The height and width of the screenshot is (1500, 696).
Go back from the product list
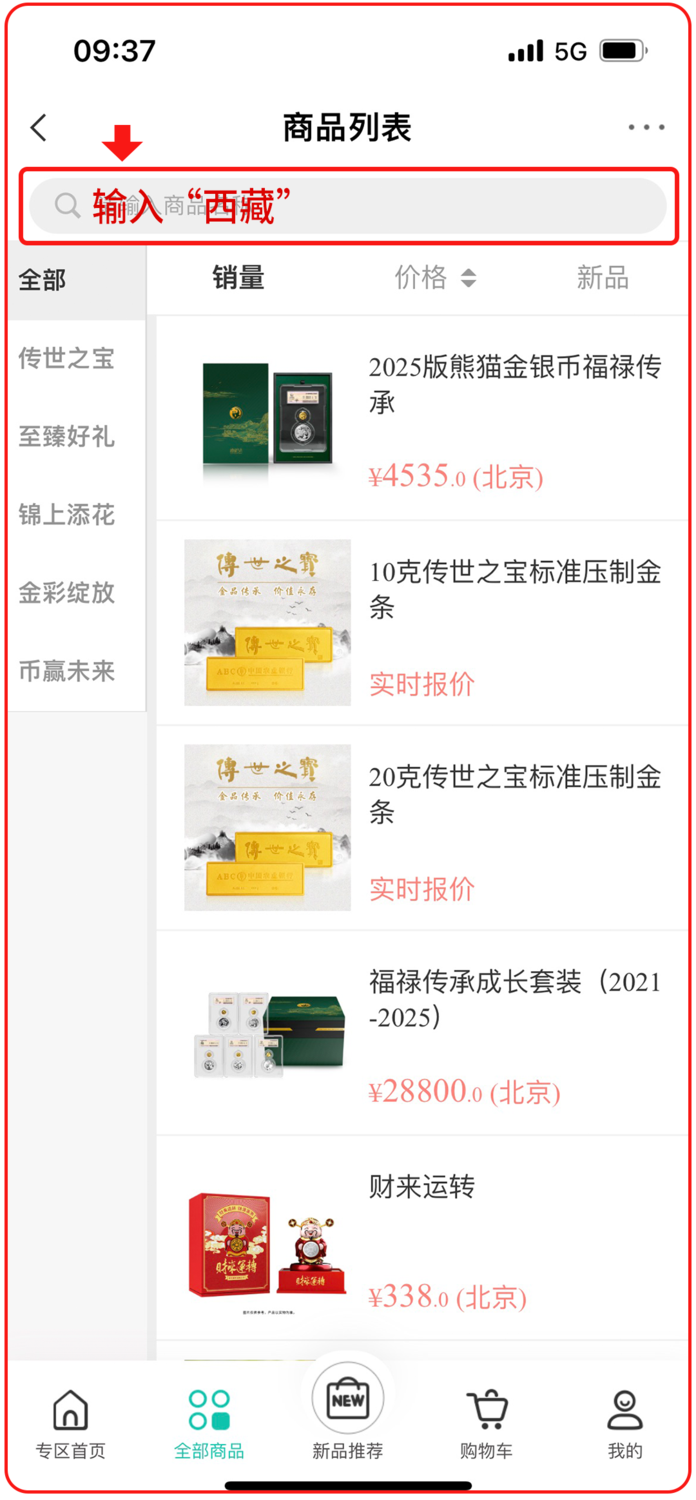tap(39, 128)
